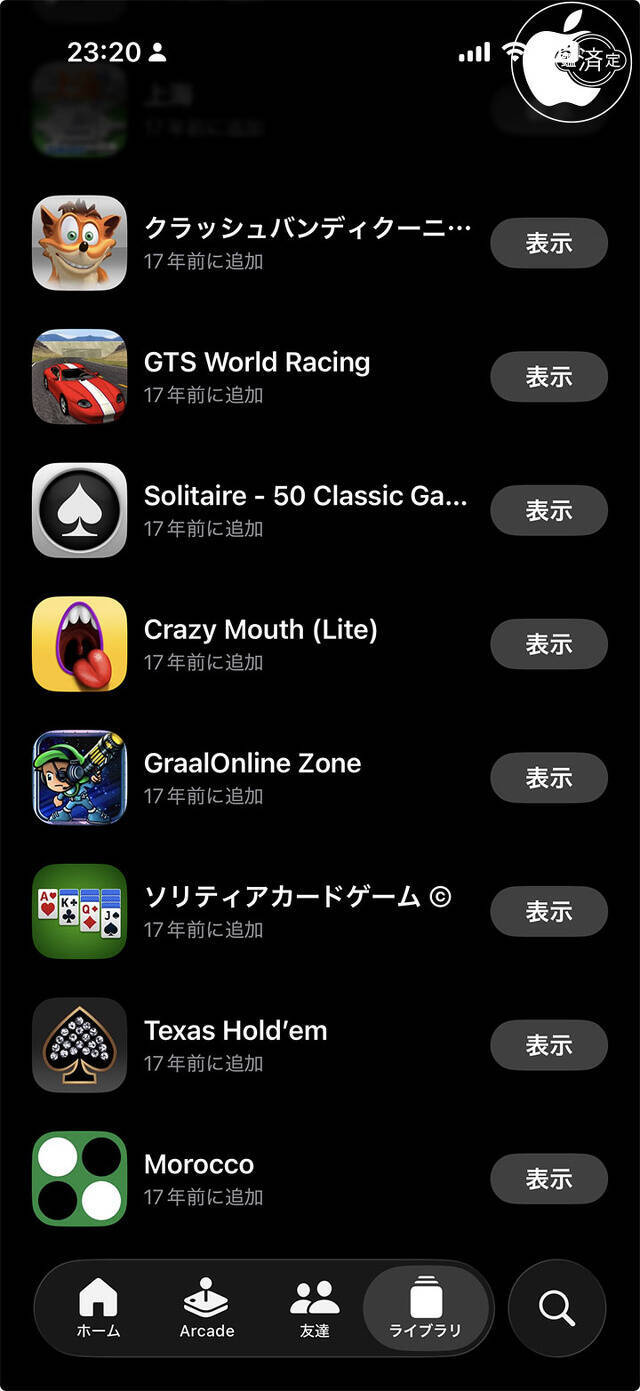Viewport: 640px width, 1391px height.
Task: Open the Crazy Mouth (Lite) entry
Action: [260, 643]
